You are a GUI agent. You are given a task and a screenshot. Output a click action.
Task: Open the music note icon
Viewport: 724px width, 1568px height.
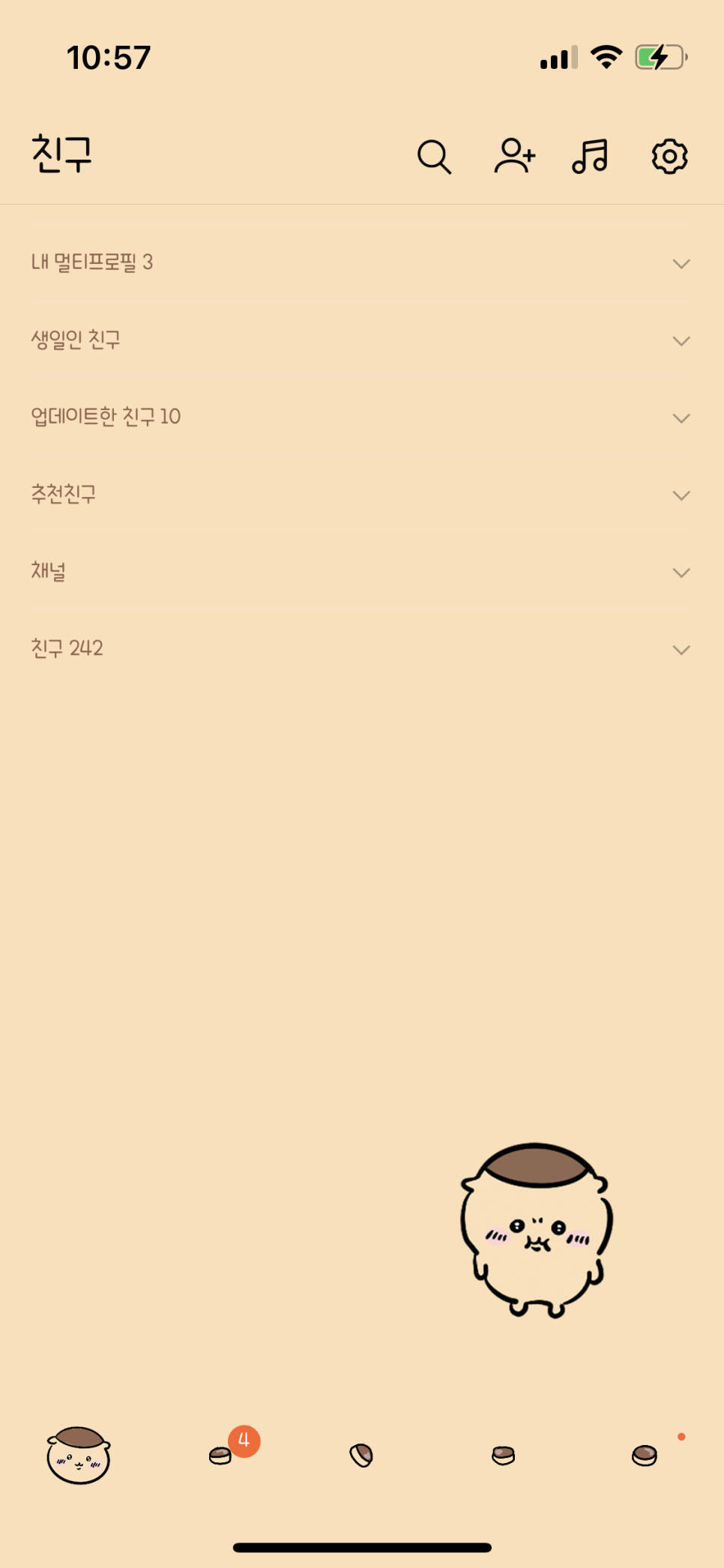point(591,157)
